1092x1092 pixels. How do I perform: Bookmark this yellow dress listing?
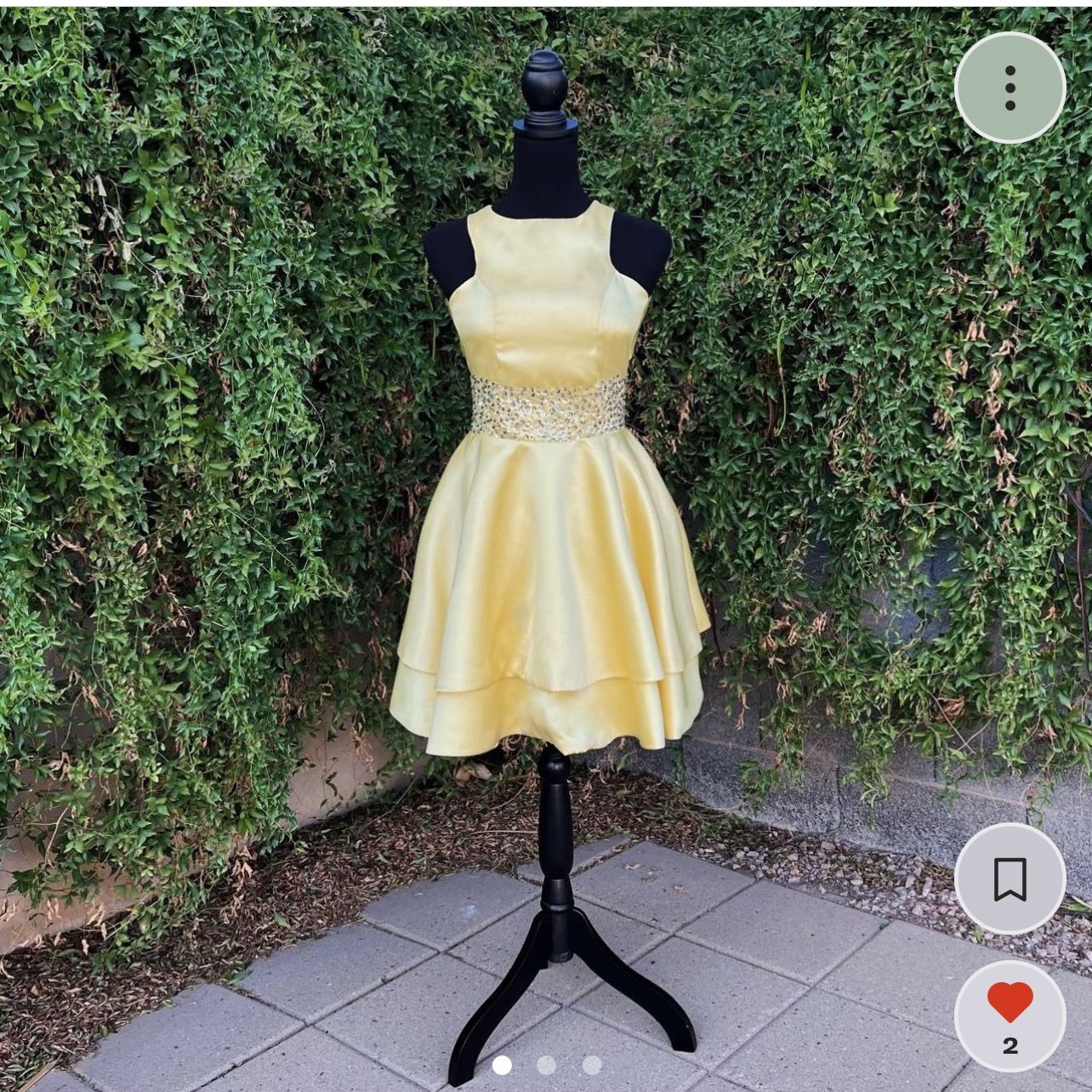click(x=1010, y=879)
